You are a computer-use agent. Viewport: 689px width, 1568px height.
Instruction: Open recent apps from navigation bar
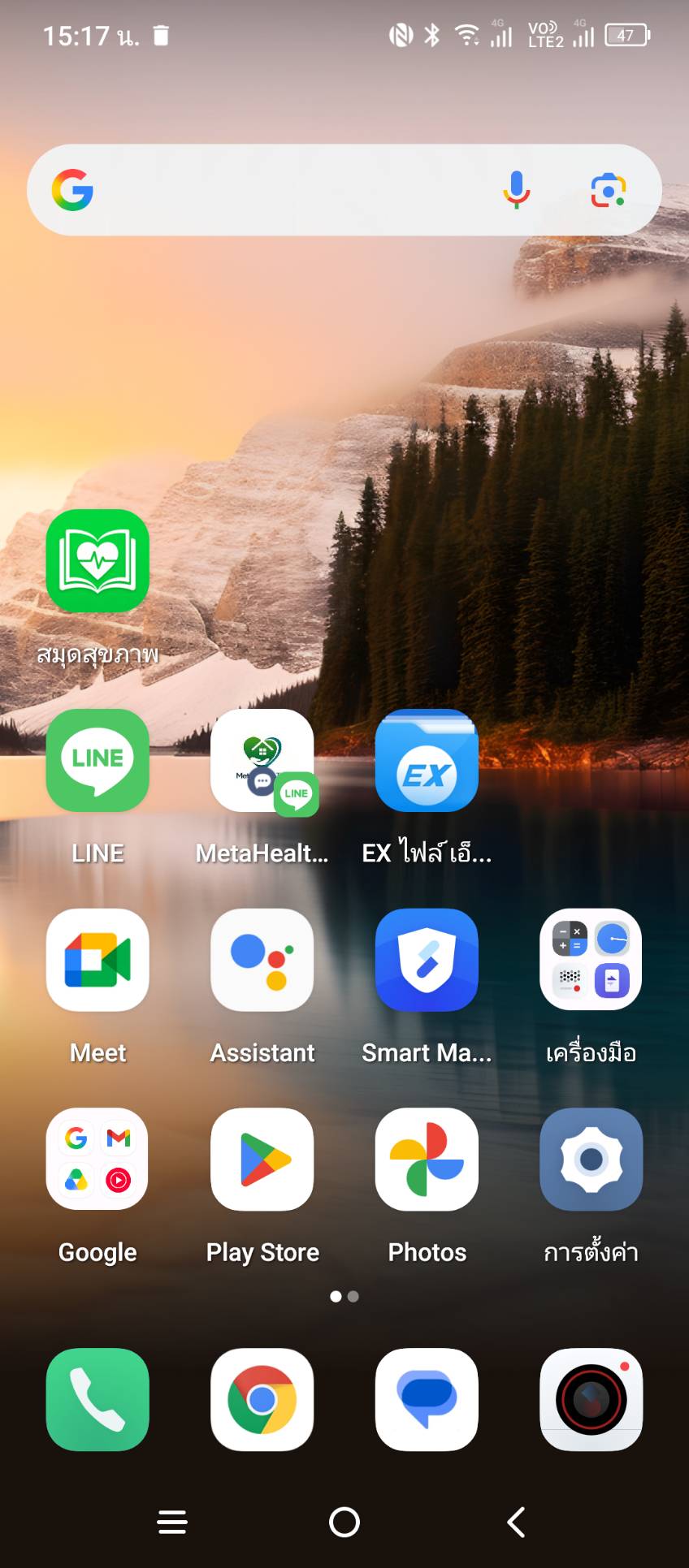pos(172,1522)
